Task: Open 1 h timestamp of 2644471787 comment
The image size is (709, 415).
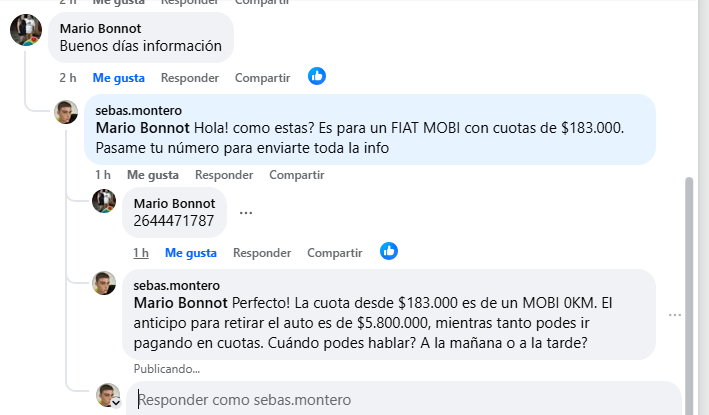Action: 141,253
